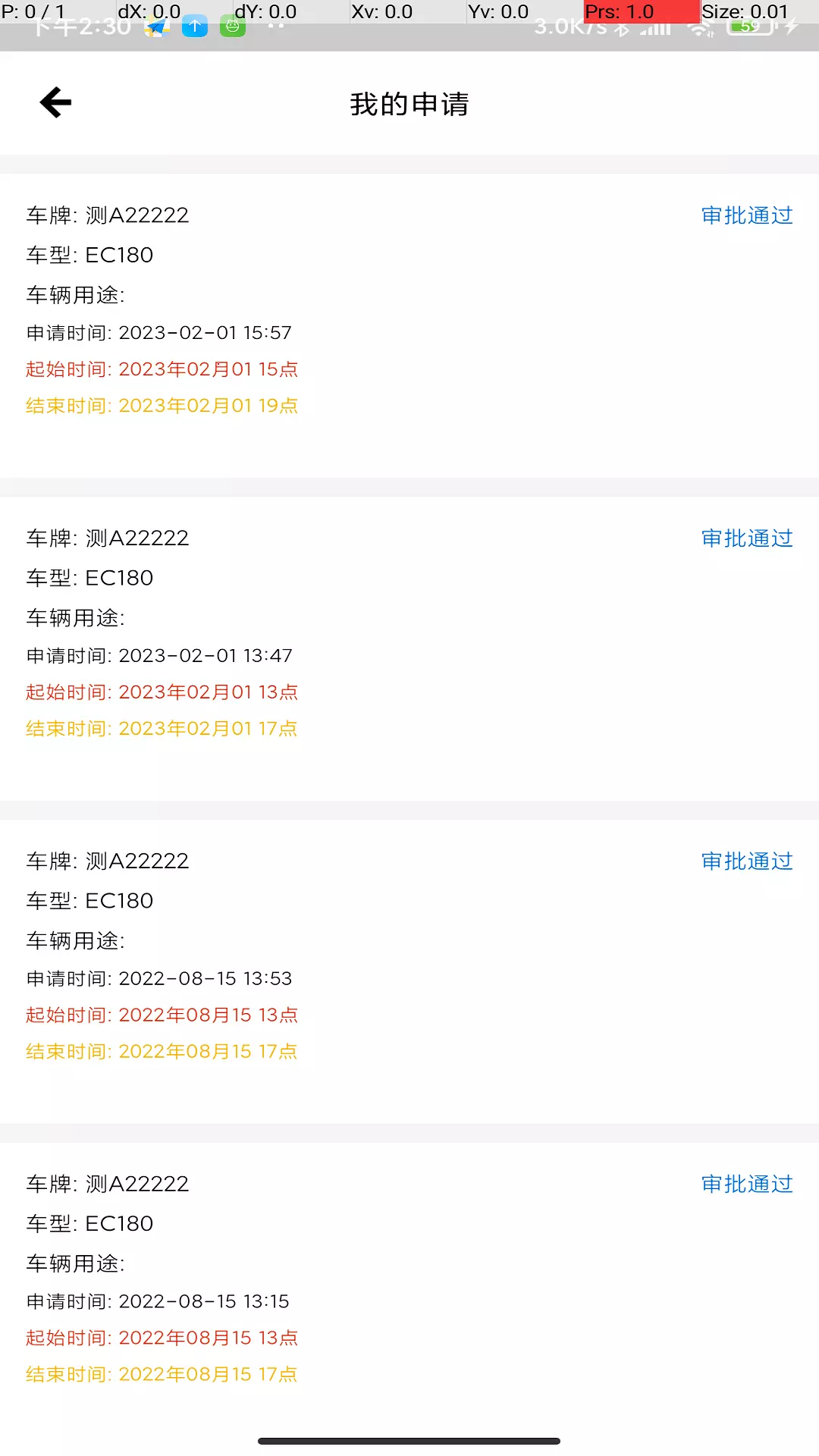Open the application submitted 2022-08-15 13:15
The height and width of the screenshot is (1456, 819).
click(x=409, y=1289)
